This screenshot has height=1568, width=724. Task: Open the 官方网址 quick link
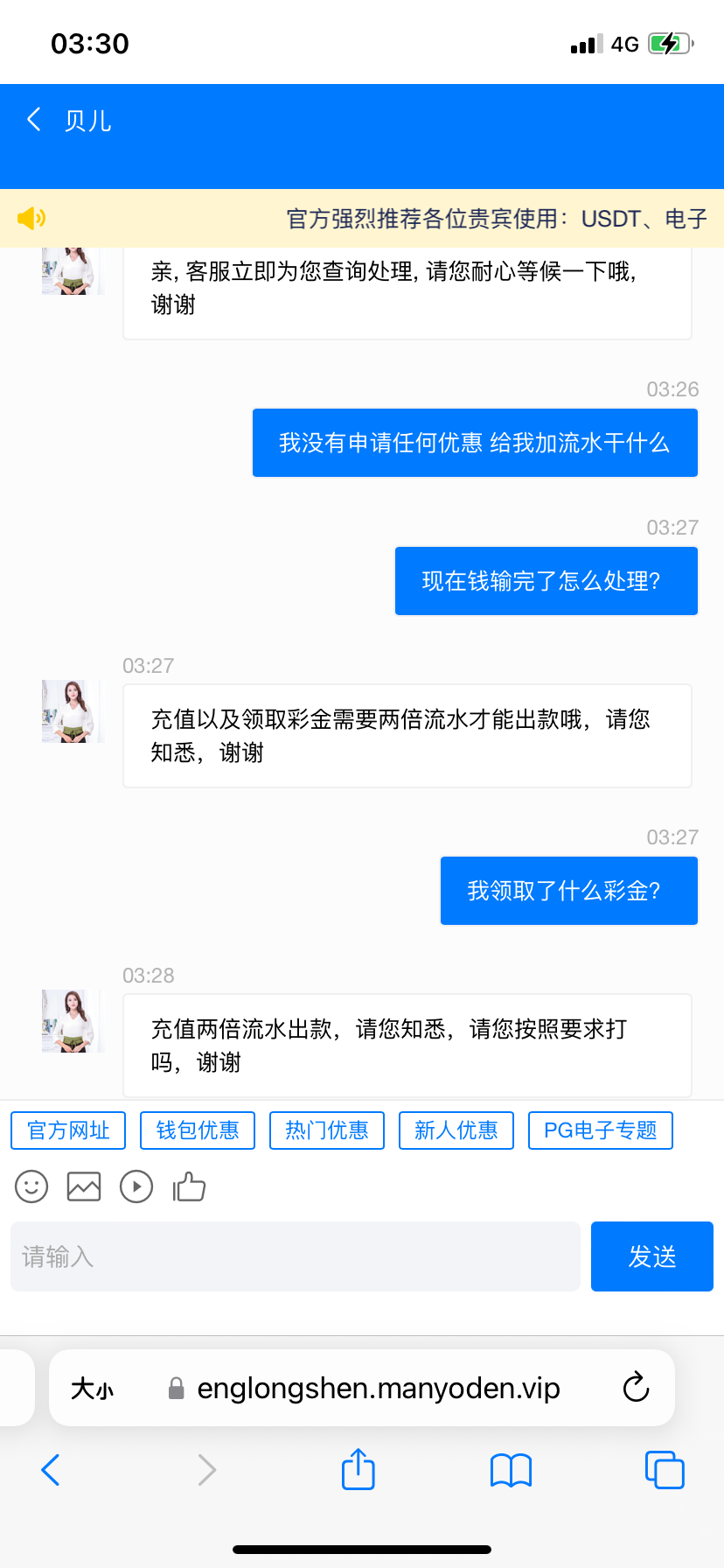pos(68,1130)
